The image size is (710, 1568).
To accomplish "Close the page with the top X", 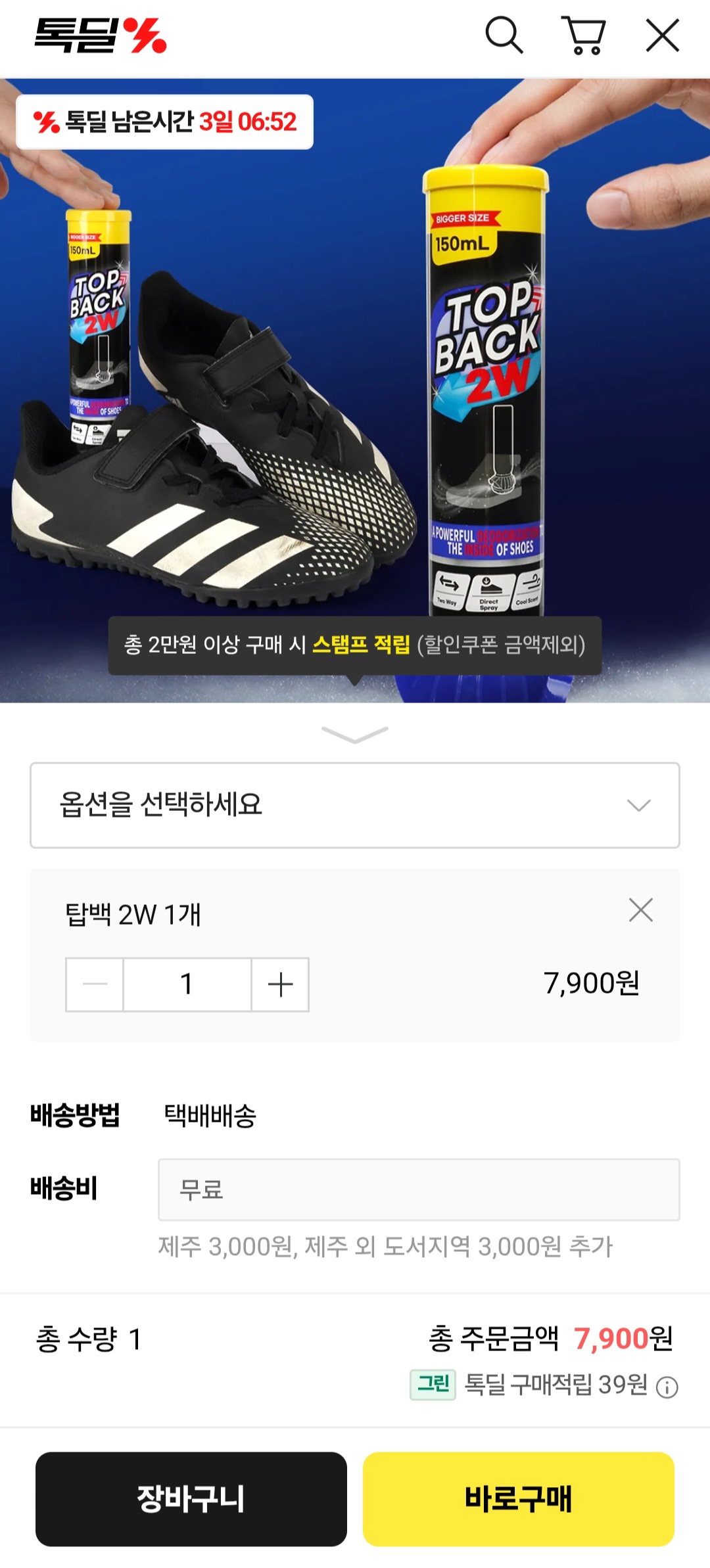I will pos(662,35).
